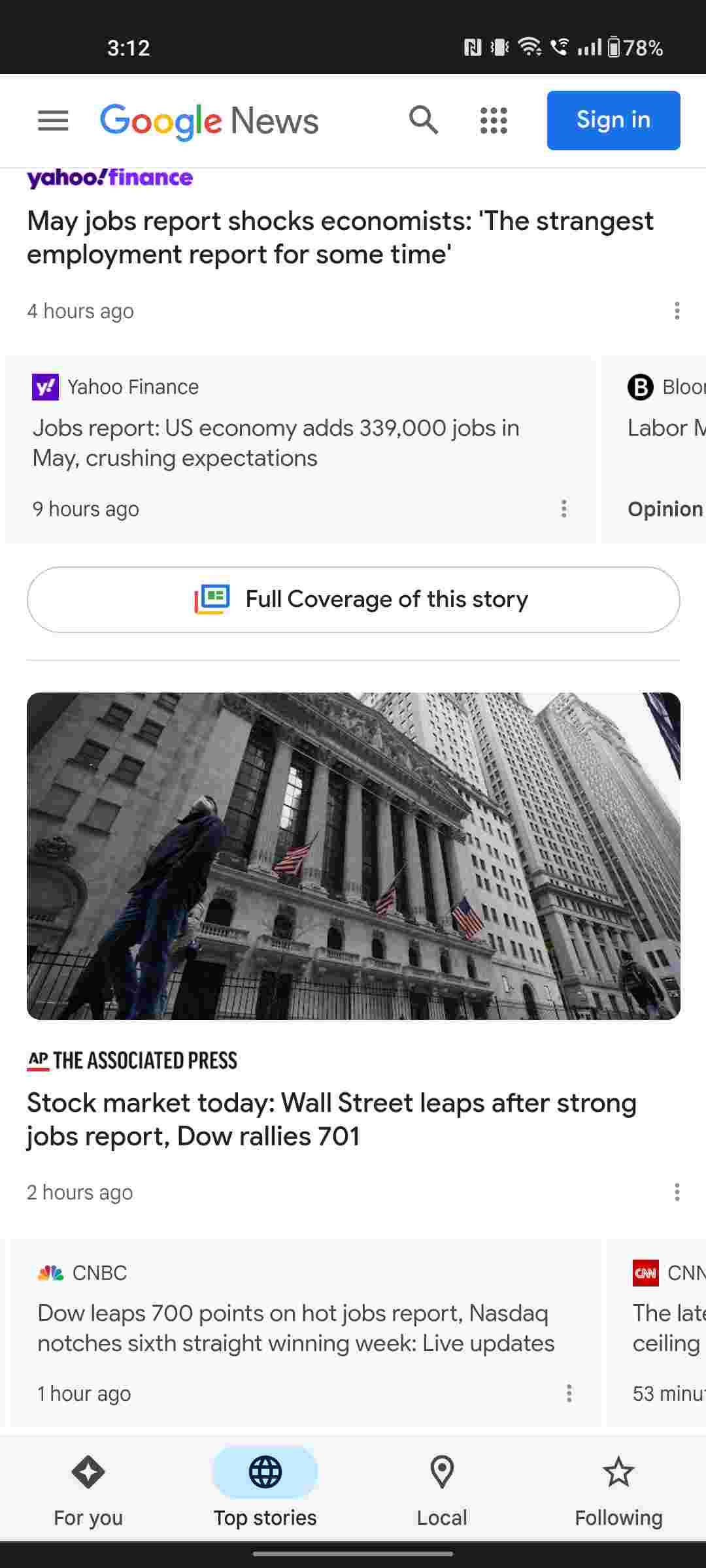Read the Wall Street leaps, Dow rallies 701 headline

pos(331,1120)
